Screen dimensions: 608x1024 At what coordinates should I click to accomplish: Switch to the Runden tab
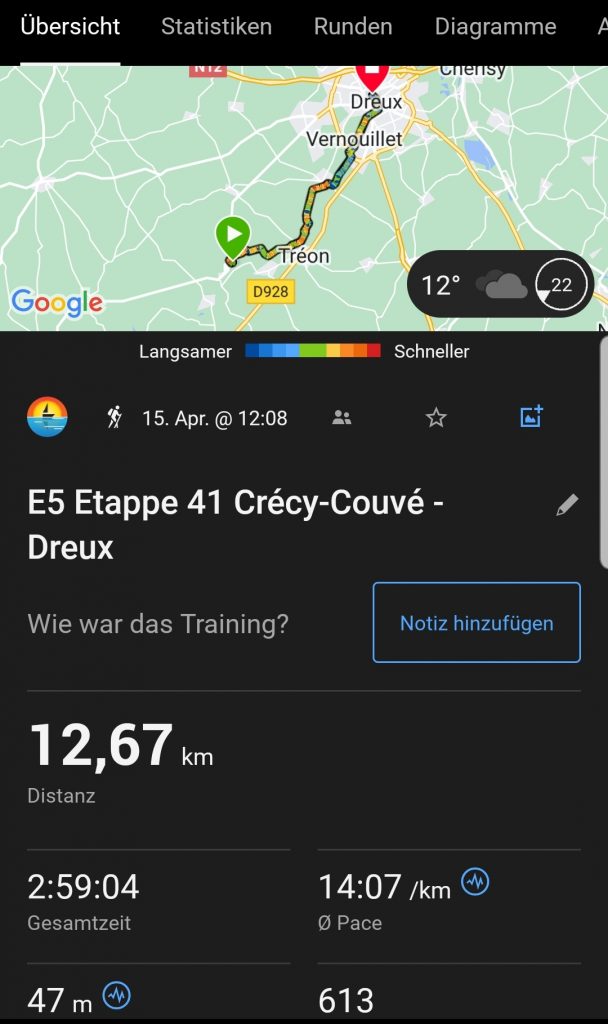(353, 27)
